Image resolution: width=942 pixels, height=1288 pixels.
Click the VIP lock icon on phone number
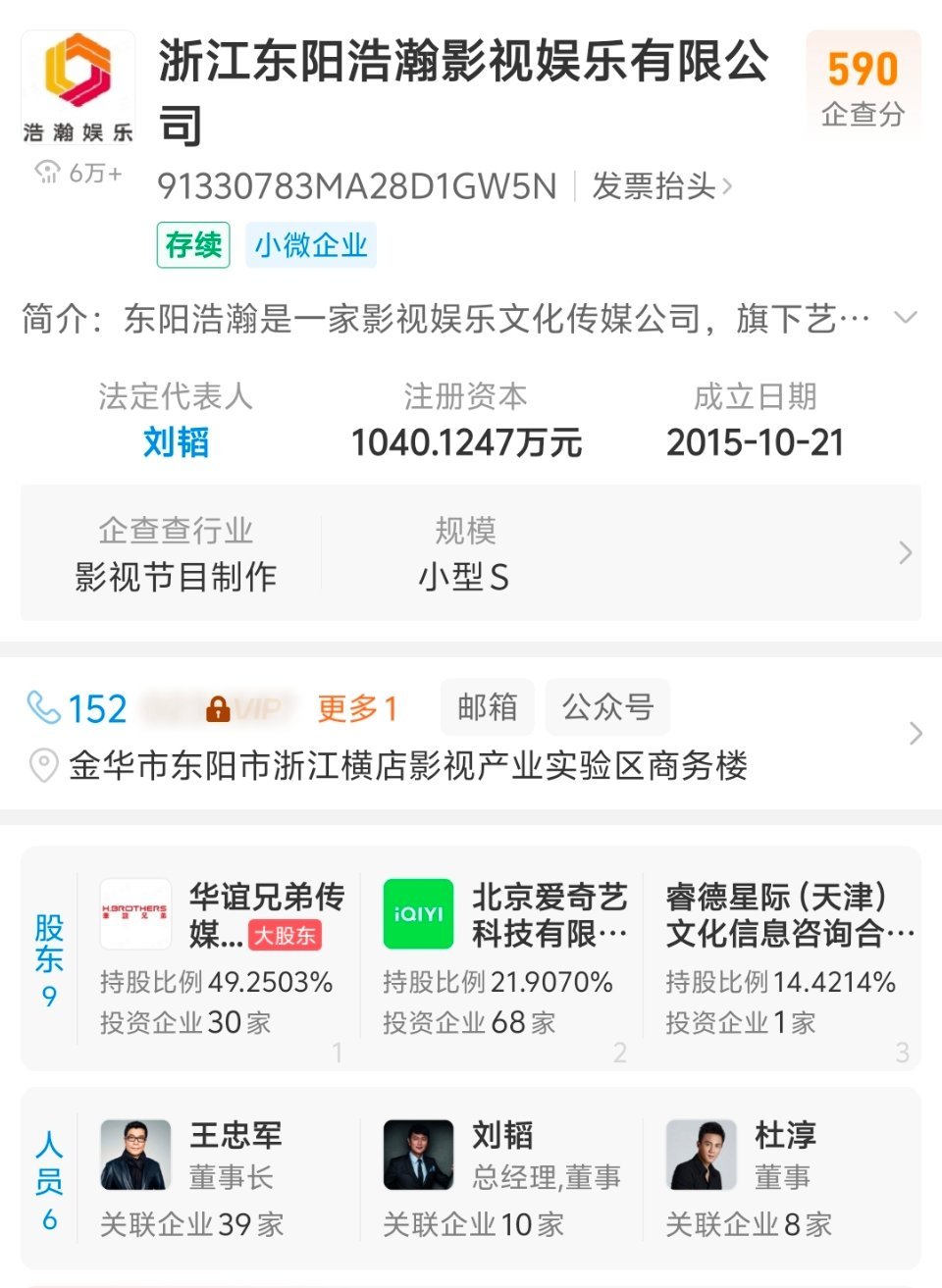tap(218, 706)
